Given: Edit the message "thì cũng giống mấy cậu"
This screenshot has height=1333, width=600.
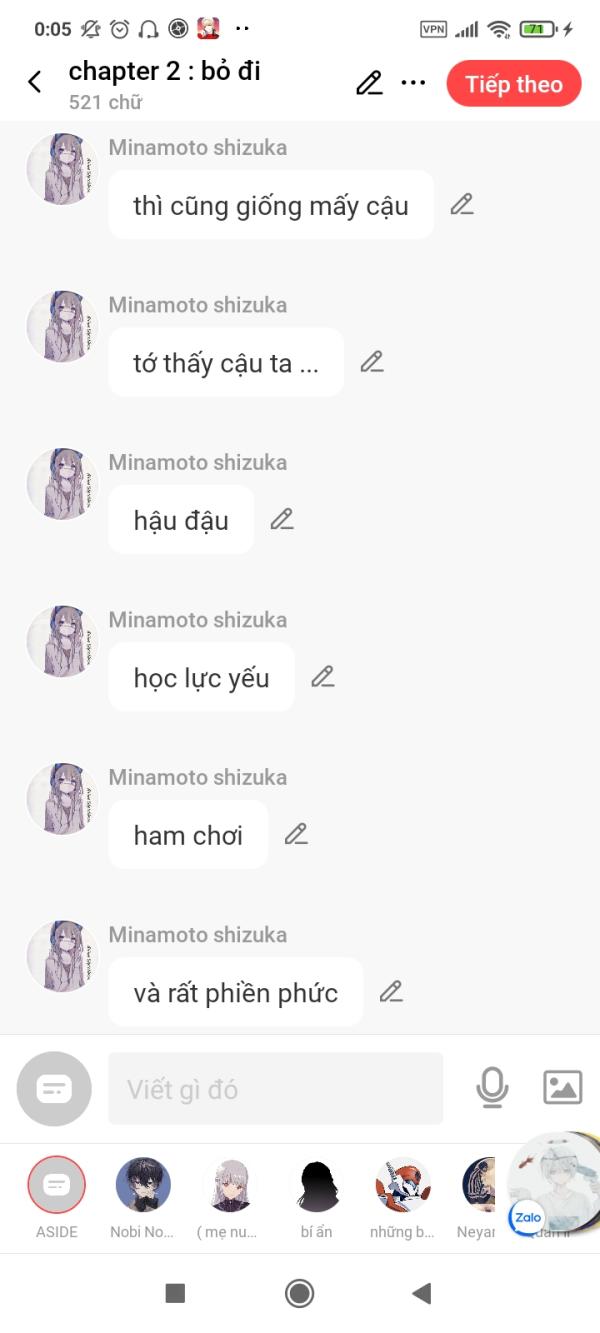Looking at the screenshot, I should coord(461,205).
